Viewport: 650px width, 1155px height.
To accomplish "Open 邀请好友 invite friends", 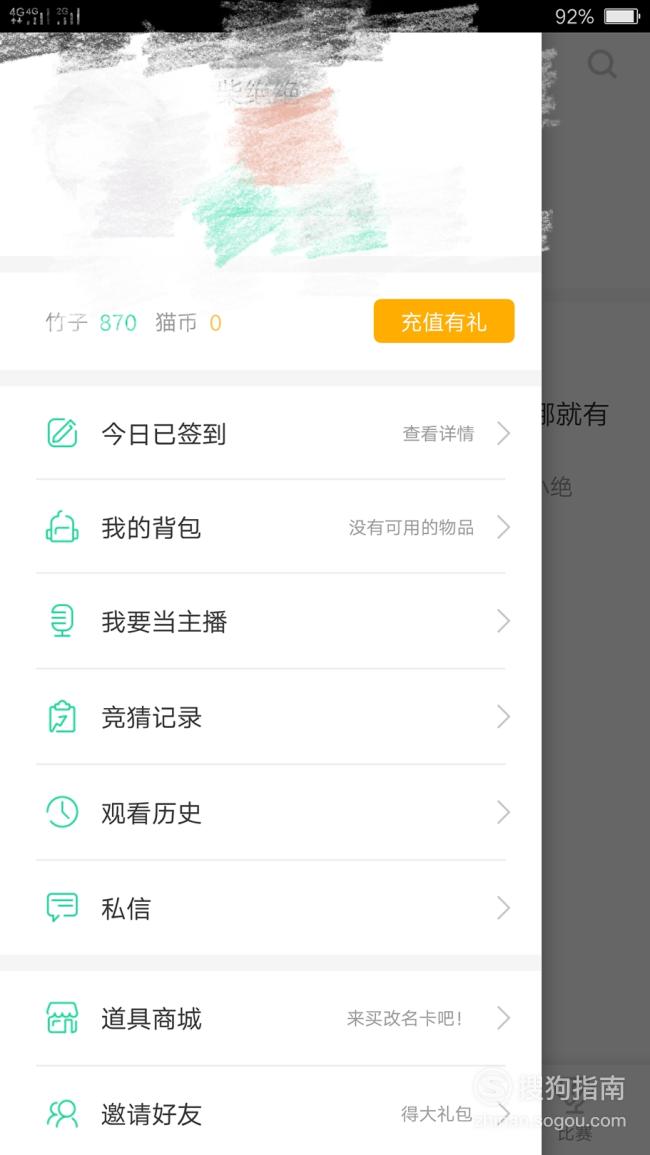I will (270, 1112).
